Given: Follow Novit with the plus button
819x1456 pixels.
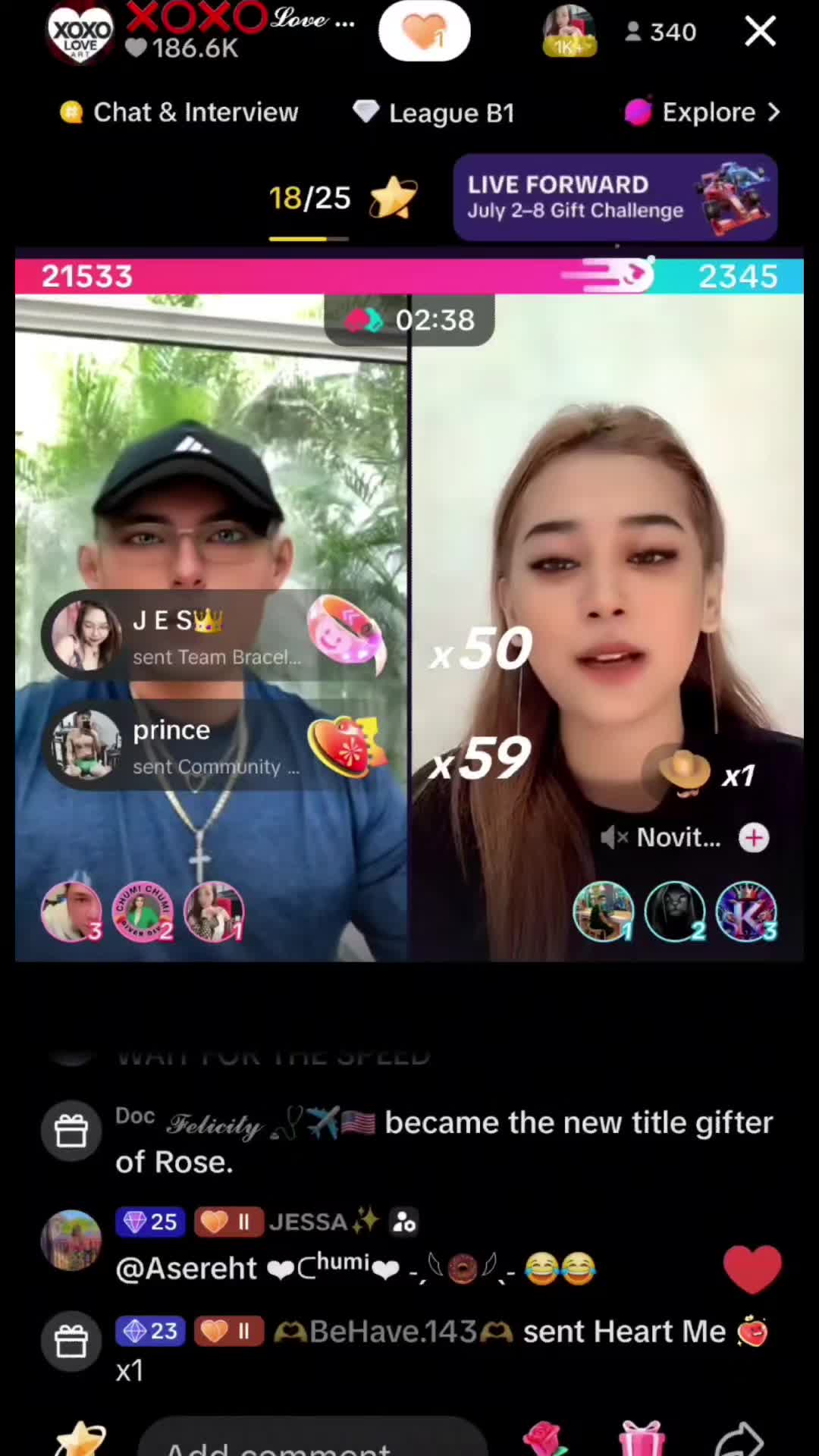Looking at the screenshot, I should (x=754, y=838).
